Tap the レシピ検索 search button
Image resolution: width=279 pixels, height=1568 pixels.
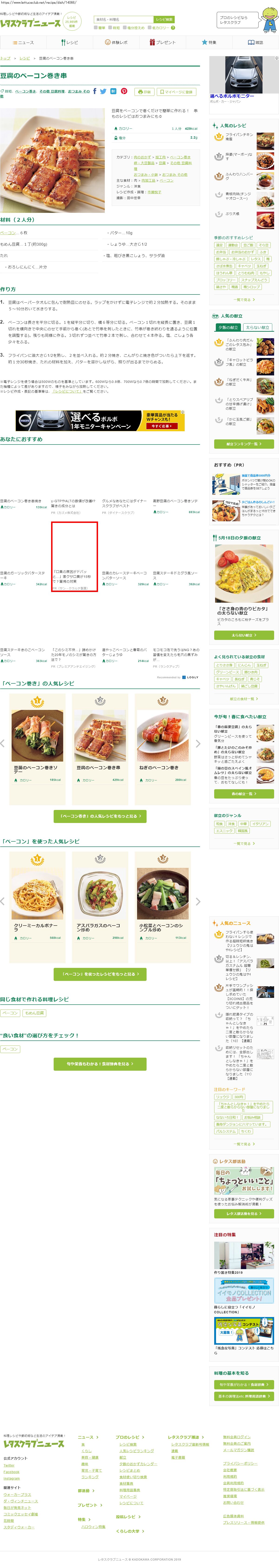point(164,20)
